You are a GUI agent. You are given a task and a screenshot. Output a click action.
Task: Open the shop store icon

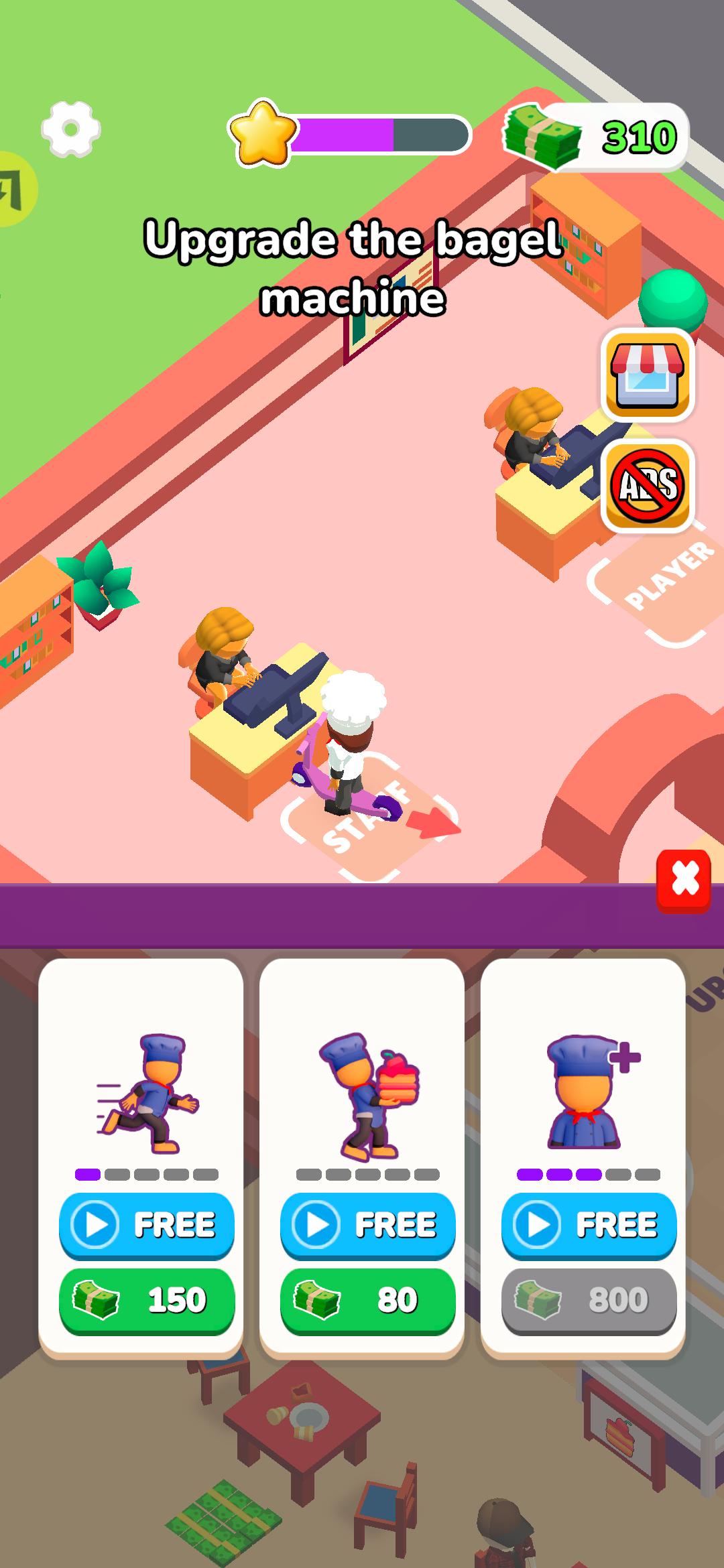click(x=647, y=376)
